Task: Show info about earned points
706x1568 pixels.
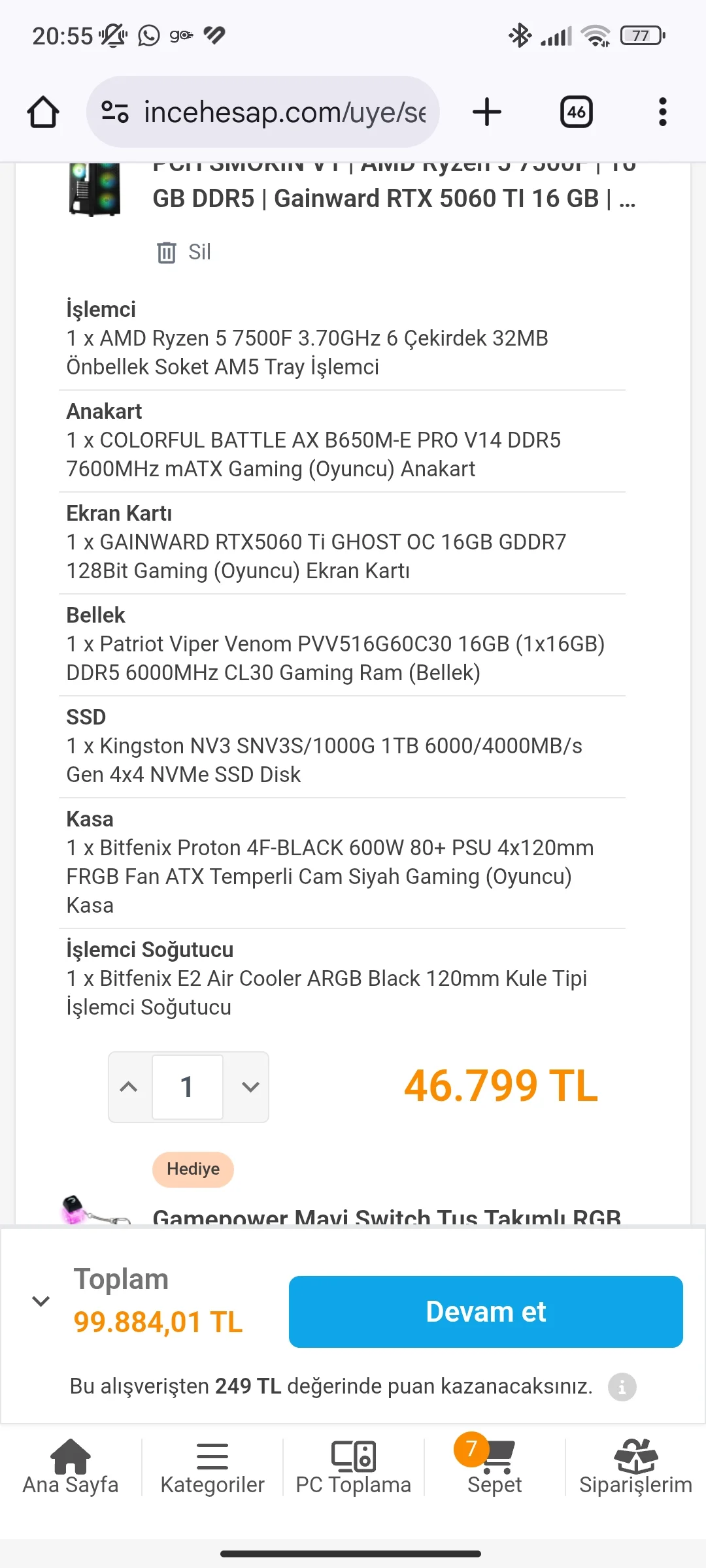Action: coord(622,1386)
